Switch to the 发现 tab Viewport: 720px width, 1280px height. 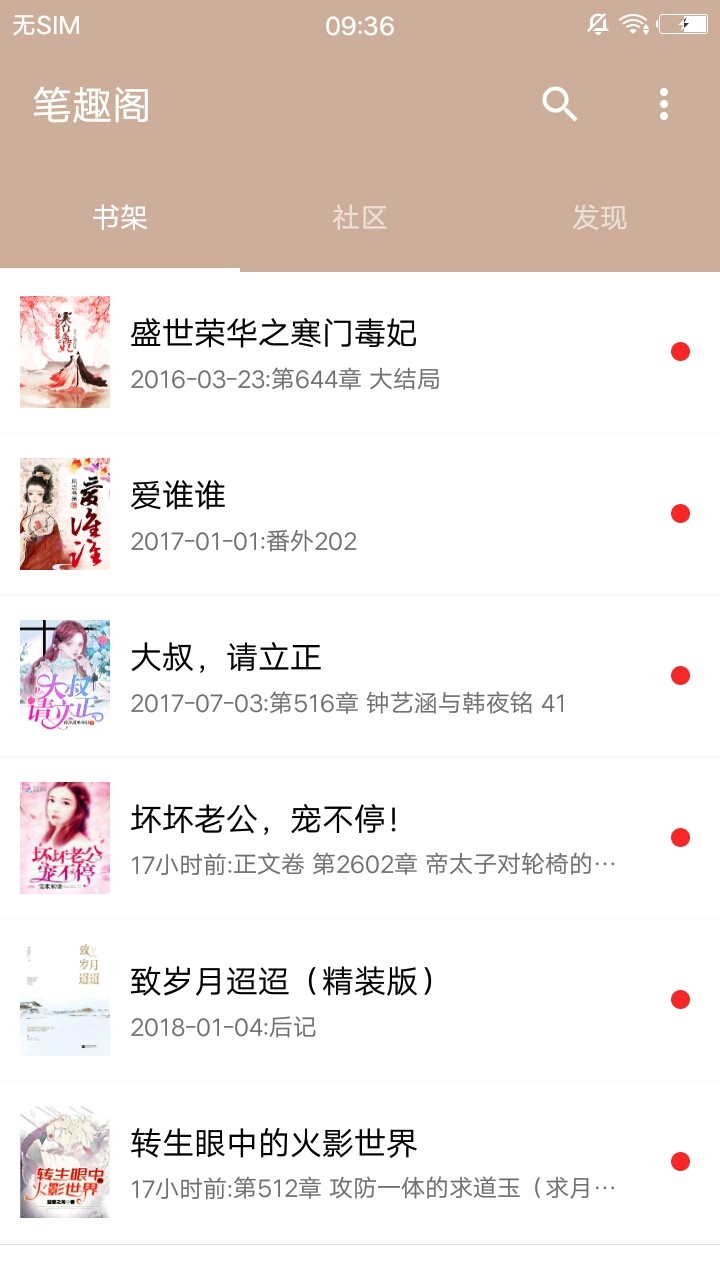[x=600, y=218]
